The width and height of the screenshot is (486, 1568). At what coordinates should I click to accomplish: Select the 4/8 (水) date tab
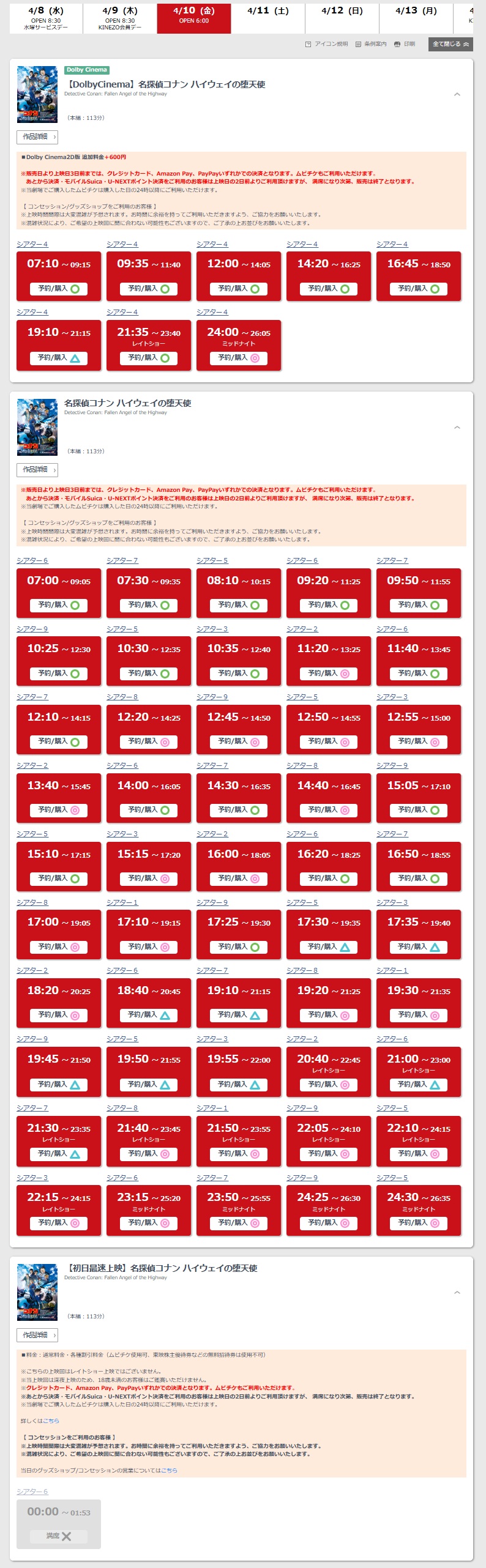click(x=46, y=18)
